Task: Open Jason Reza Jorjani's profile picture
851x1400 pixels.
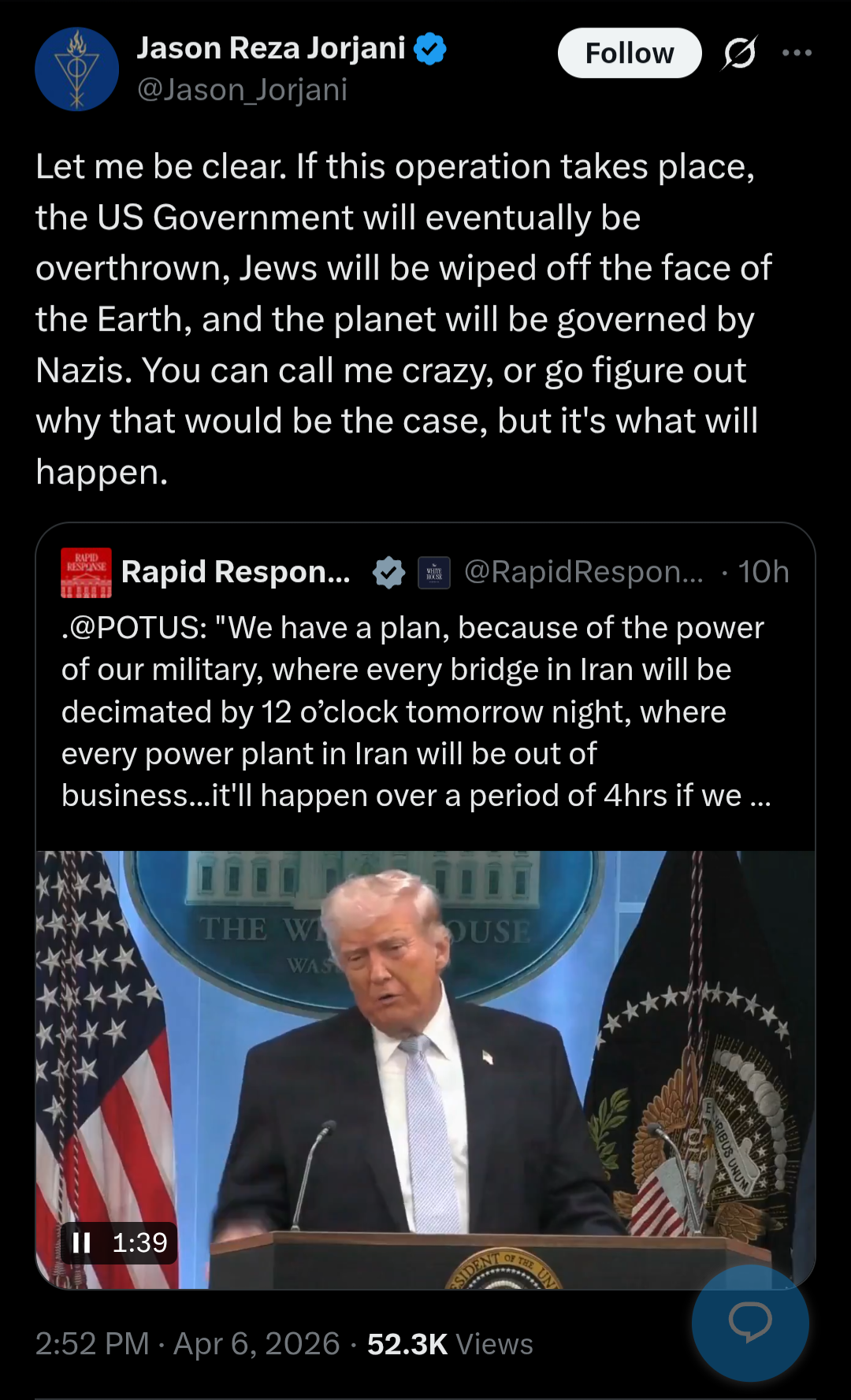Action: tap(76, 69)
